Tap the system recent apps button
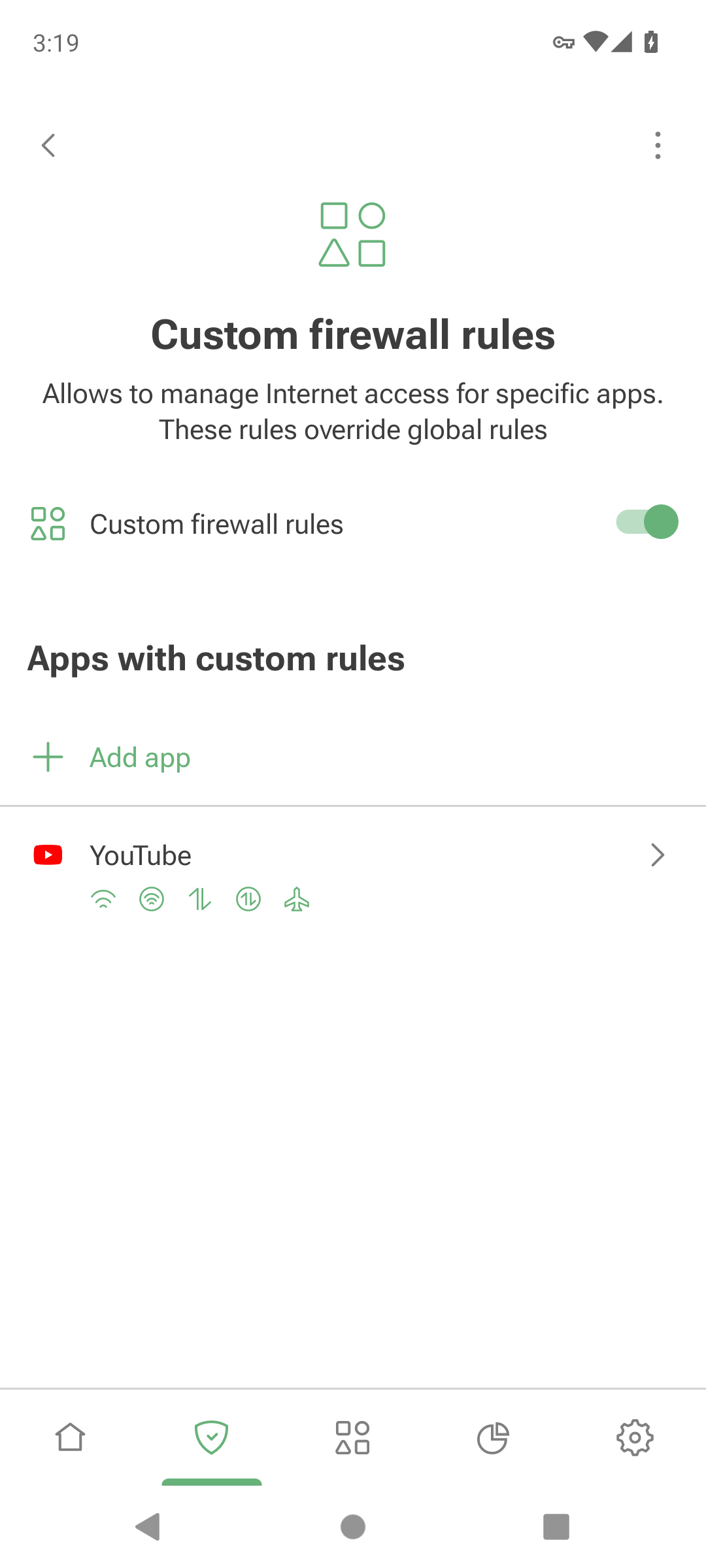This screenshot has width=706, height=1568. (x=556, y=1527)
